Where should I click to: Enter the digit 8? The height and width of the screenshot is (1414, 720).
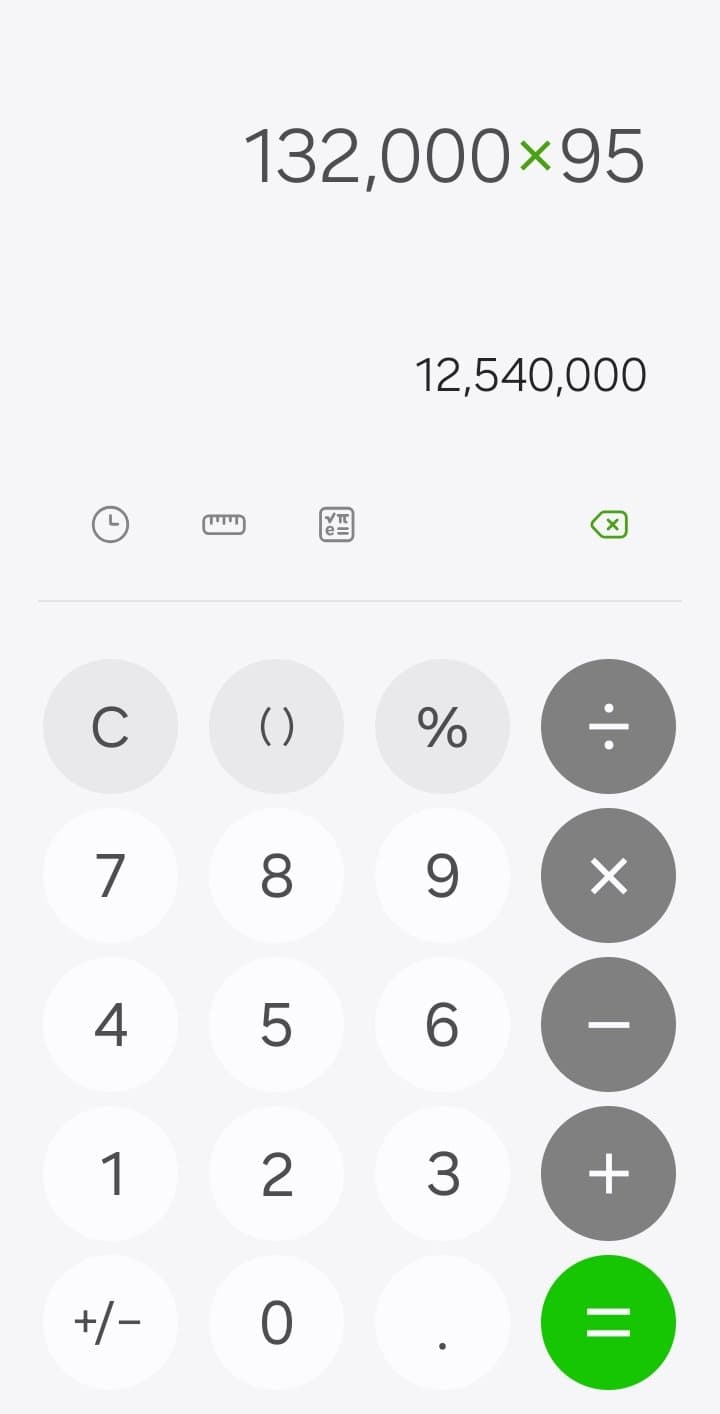tap(276, 875)
